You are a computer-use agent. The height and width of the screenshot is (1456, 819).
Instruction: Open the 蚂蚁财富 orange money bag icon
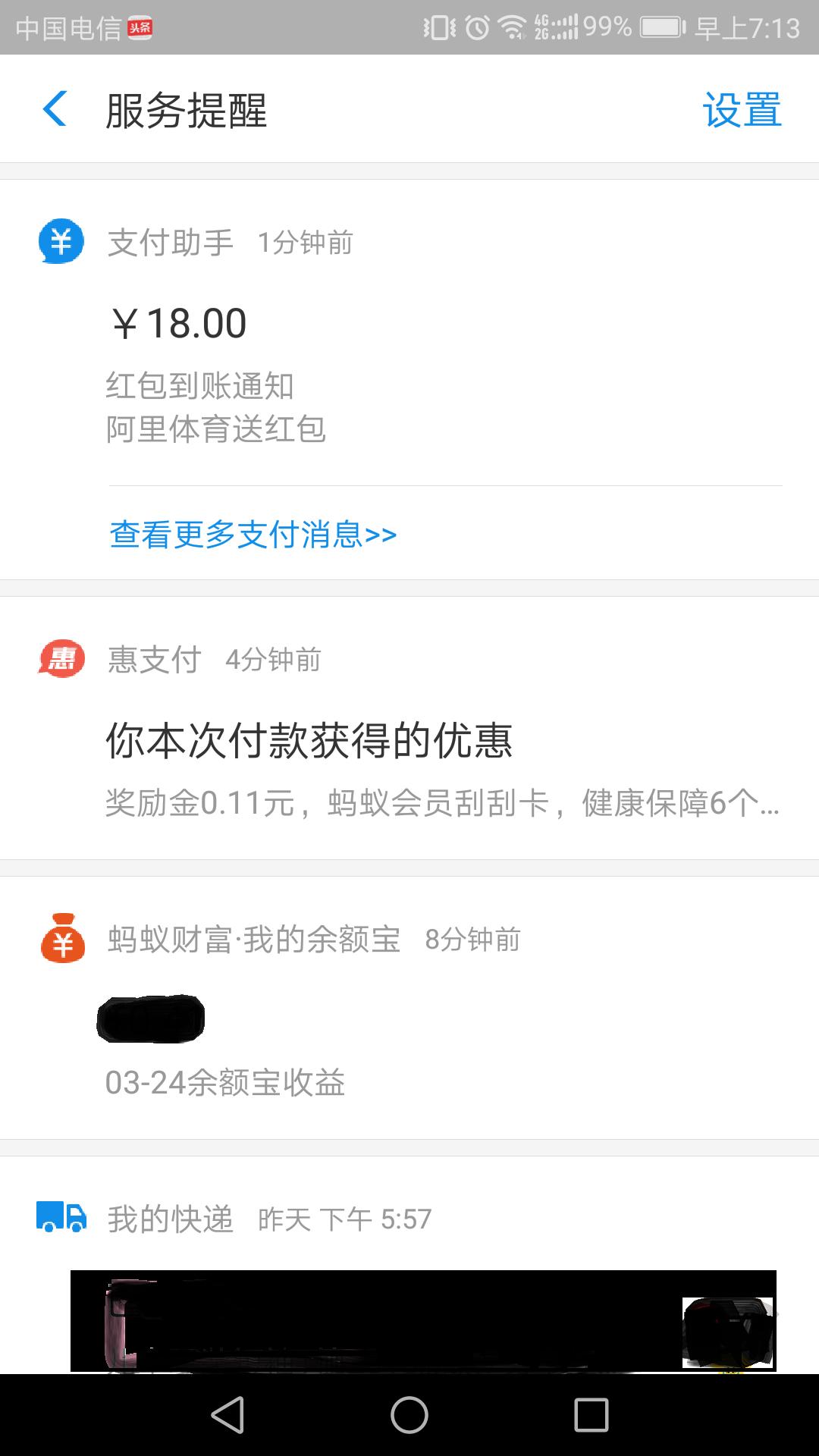click(x=61, y=940)
